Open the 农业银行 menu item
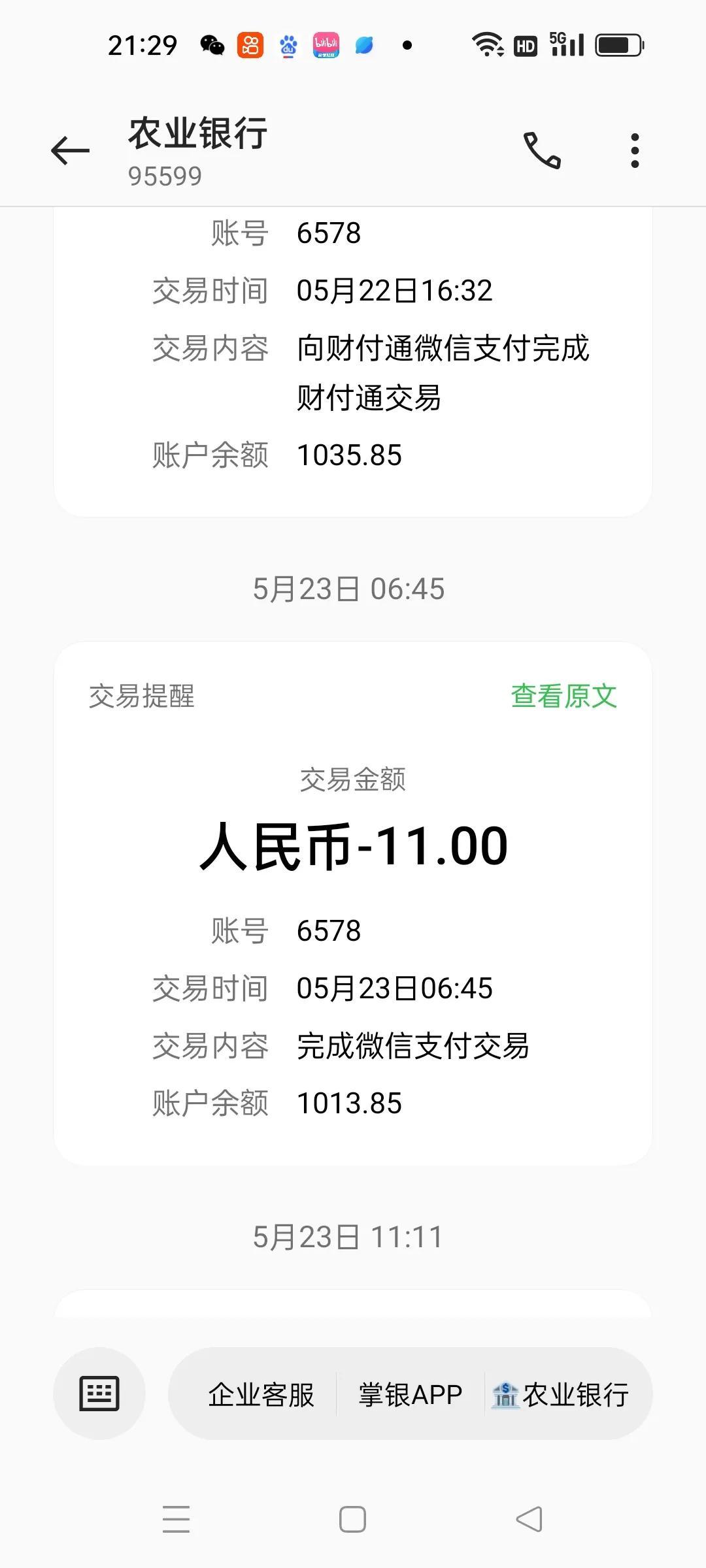This screenshot has height=1568, width=706. [x=560, y=1394]
